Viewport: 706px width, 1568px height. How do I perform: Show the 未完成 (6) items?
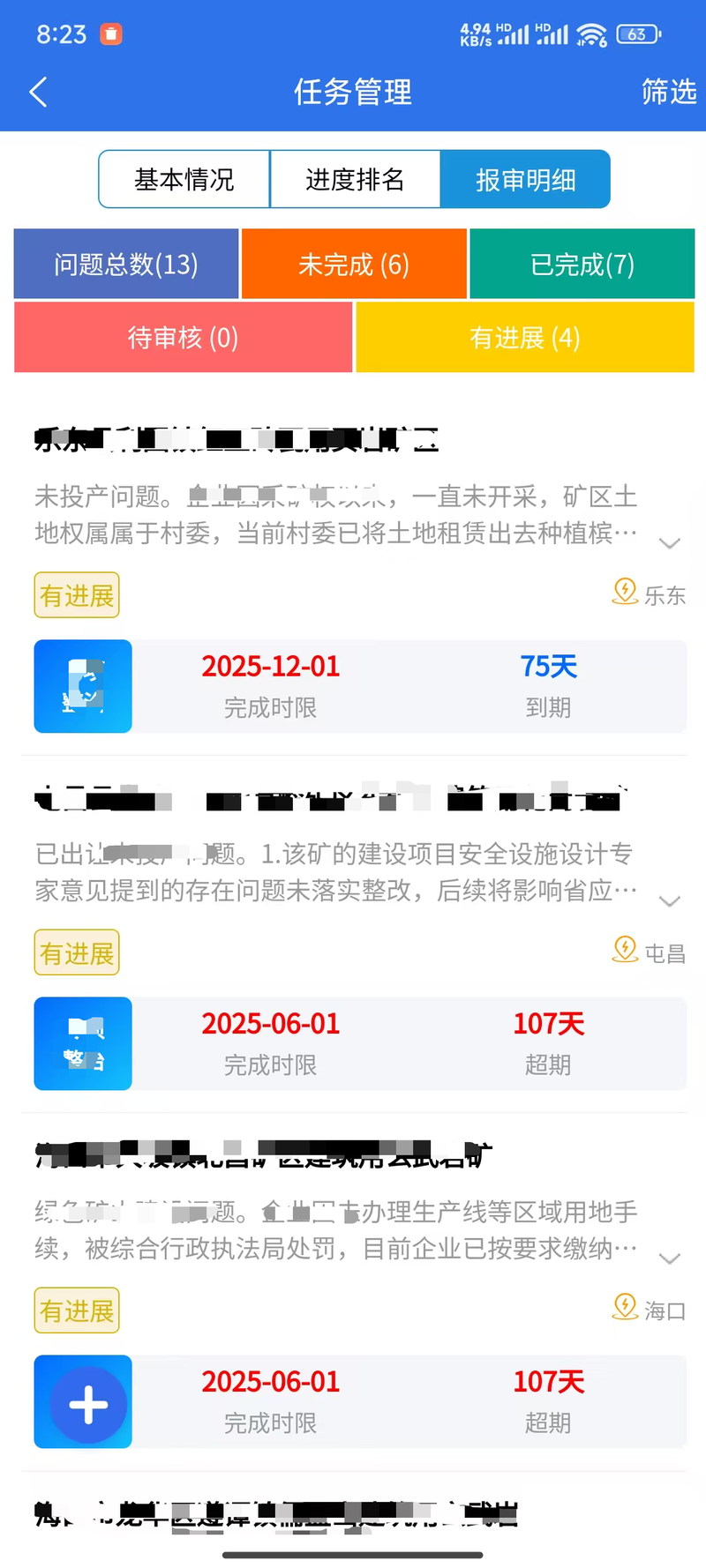(354, 265)
